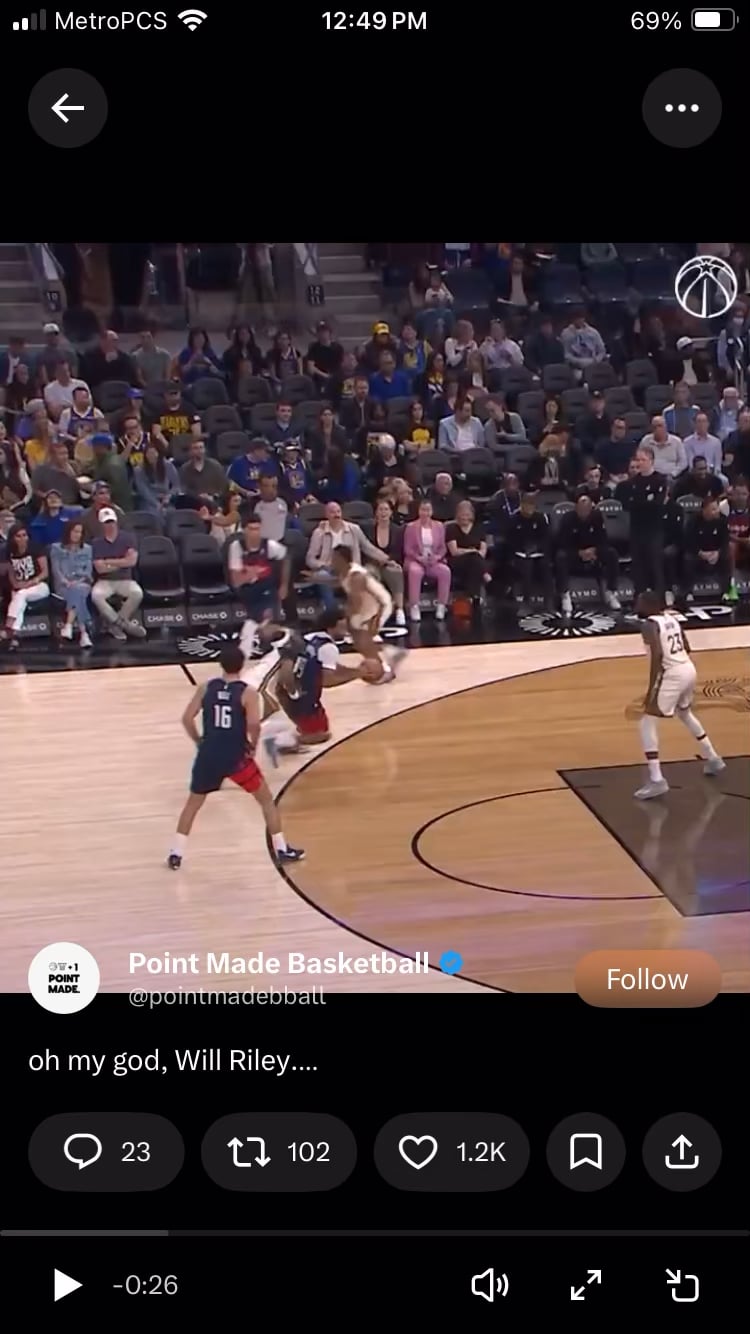Viewport: 750px width, 1334px height.
Task: Follow Point Made Basketball
Action: (647, 979)
